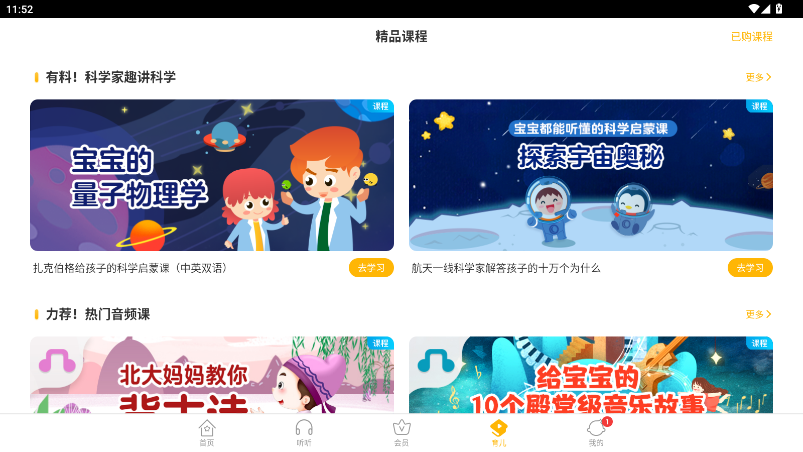Image resolution: width=803 pixels, height=452 pixels.
Task: Open the 宝宝的量子物理学 course card
Action: point(212,175)
